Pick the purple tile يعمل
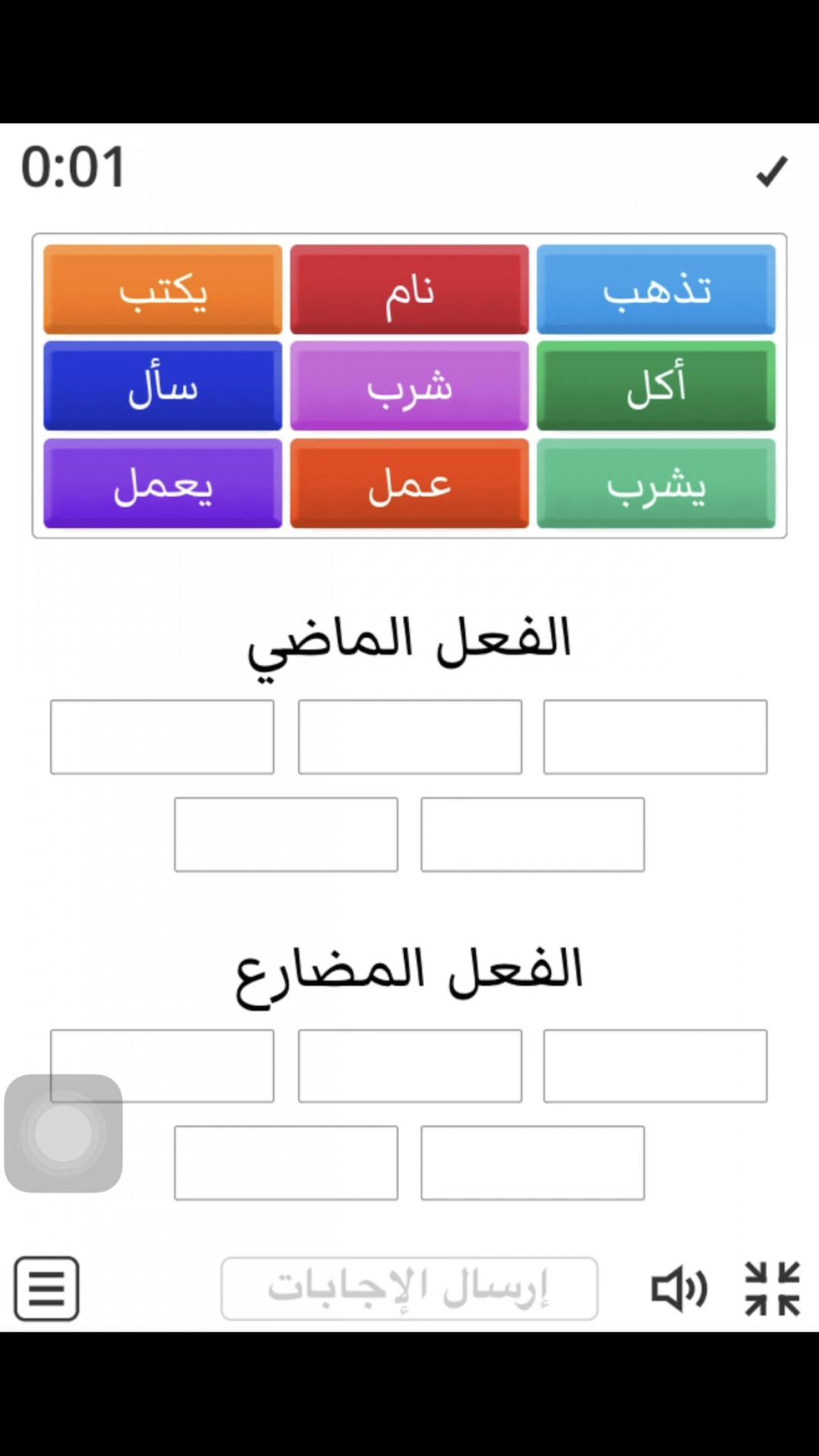Screen dimensions: 819x1456 point(162,483)
